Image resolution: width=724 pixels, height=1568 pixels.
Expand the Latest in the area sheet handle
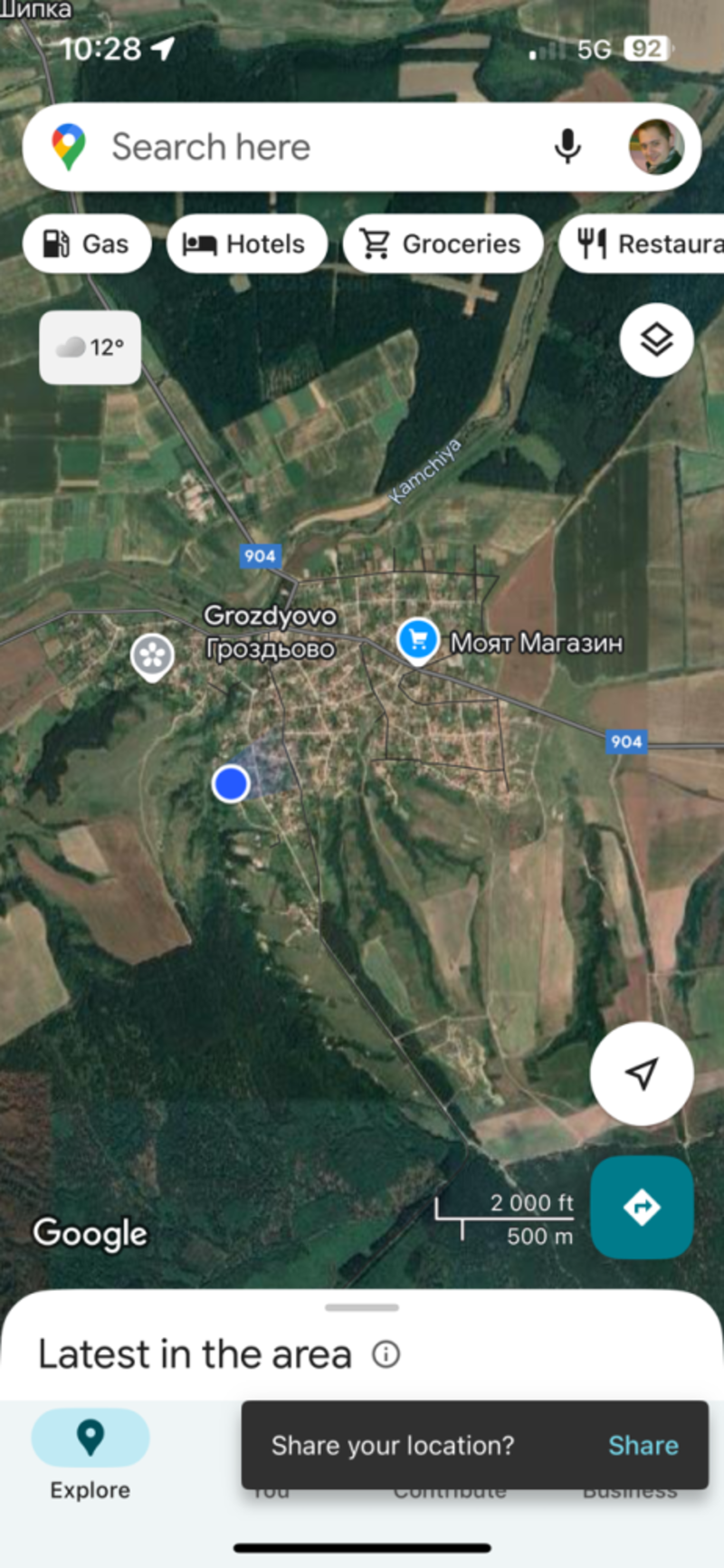[362, 1307]
